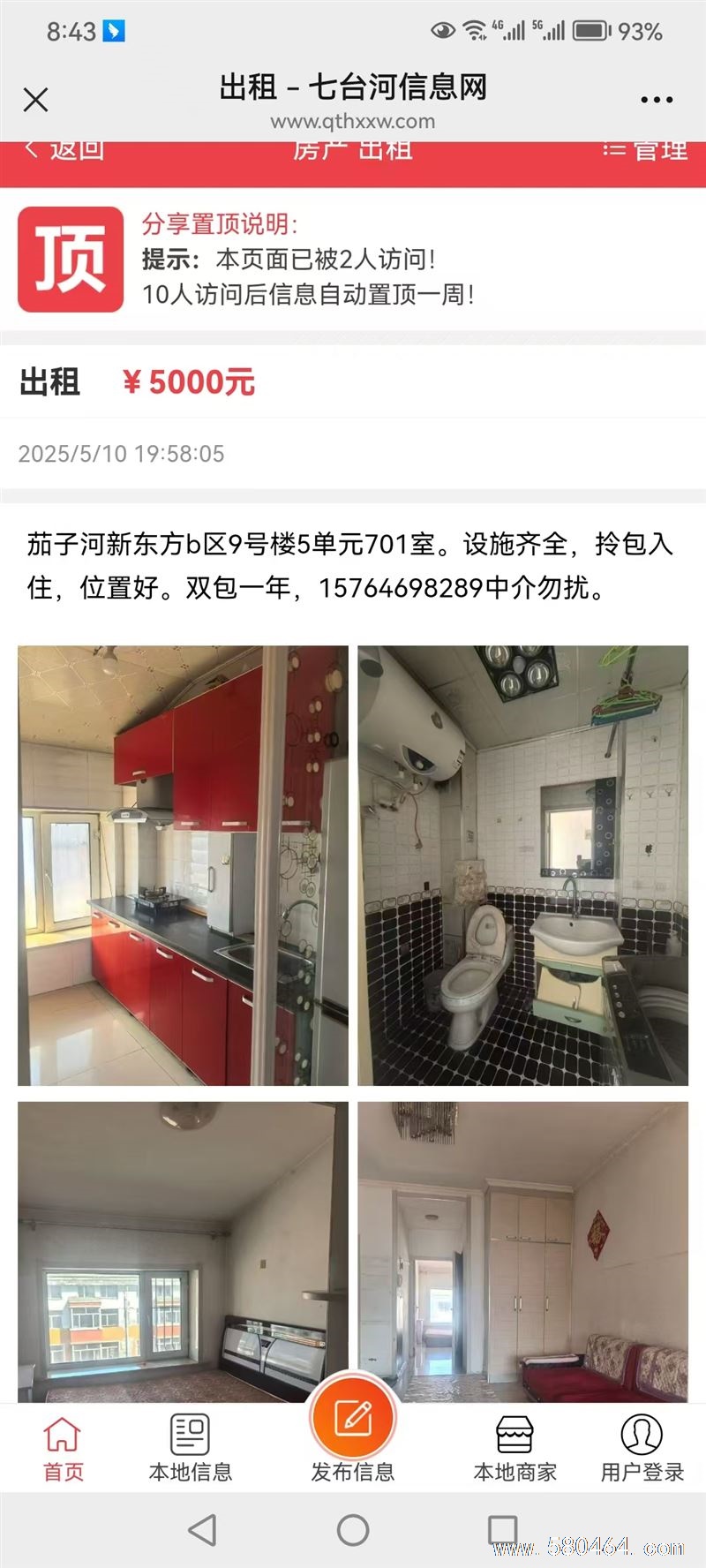Switch to the 首页 tab
Image resolution: width=706 pixels, height=1568 pixels.
(63, 1450)
